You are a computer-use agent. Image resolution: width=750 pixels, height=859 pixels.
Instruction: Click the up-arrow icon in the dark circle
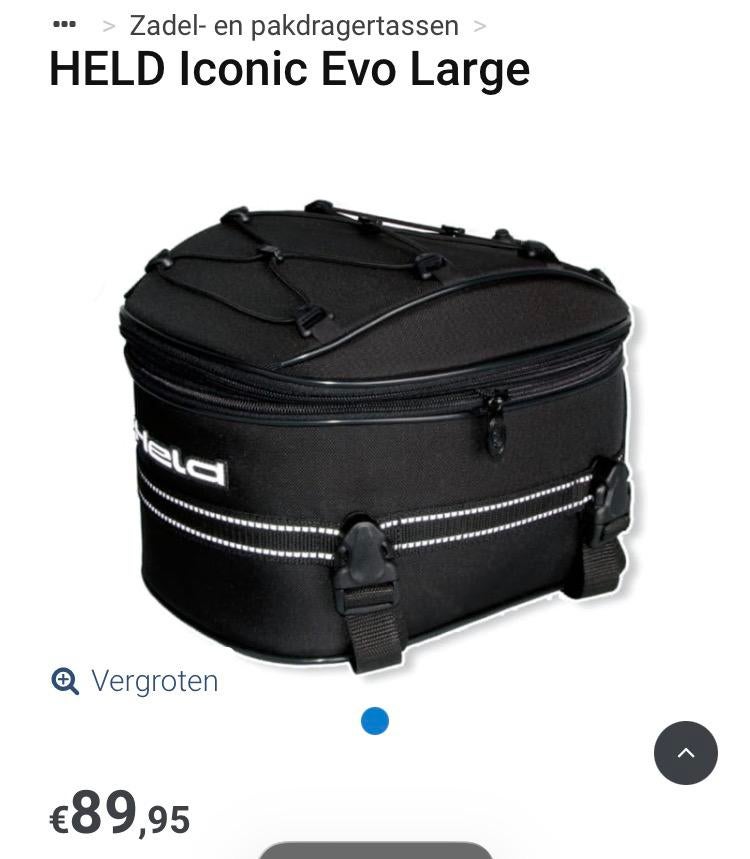click(686, 753)
